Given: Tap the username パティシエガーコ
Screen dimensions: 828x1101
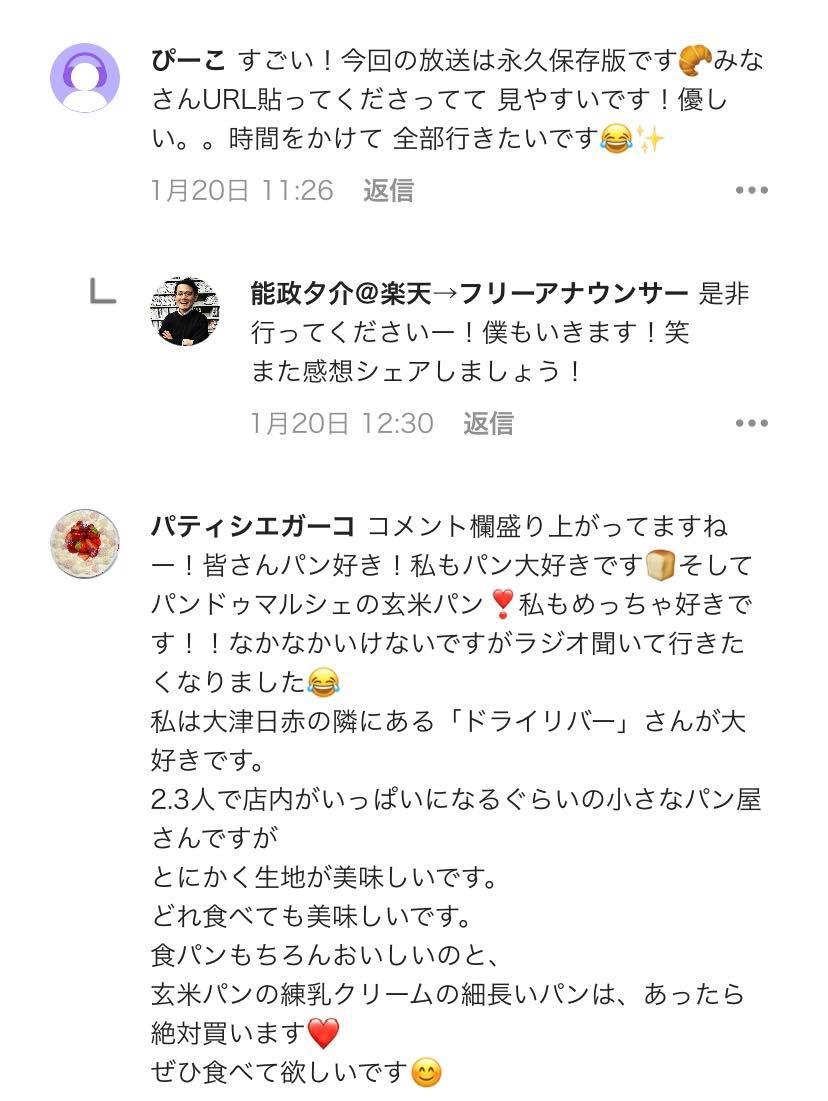Looking at the screenshot, I should [253, 526].
